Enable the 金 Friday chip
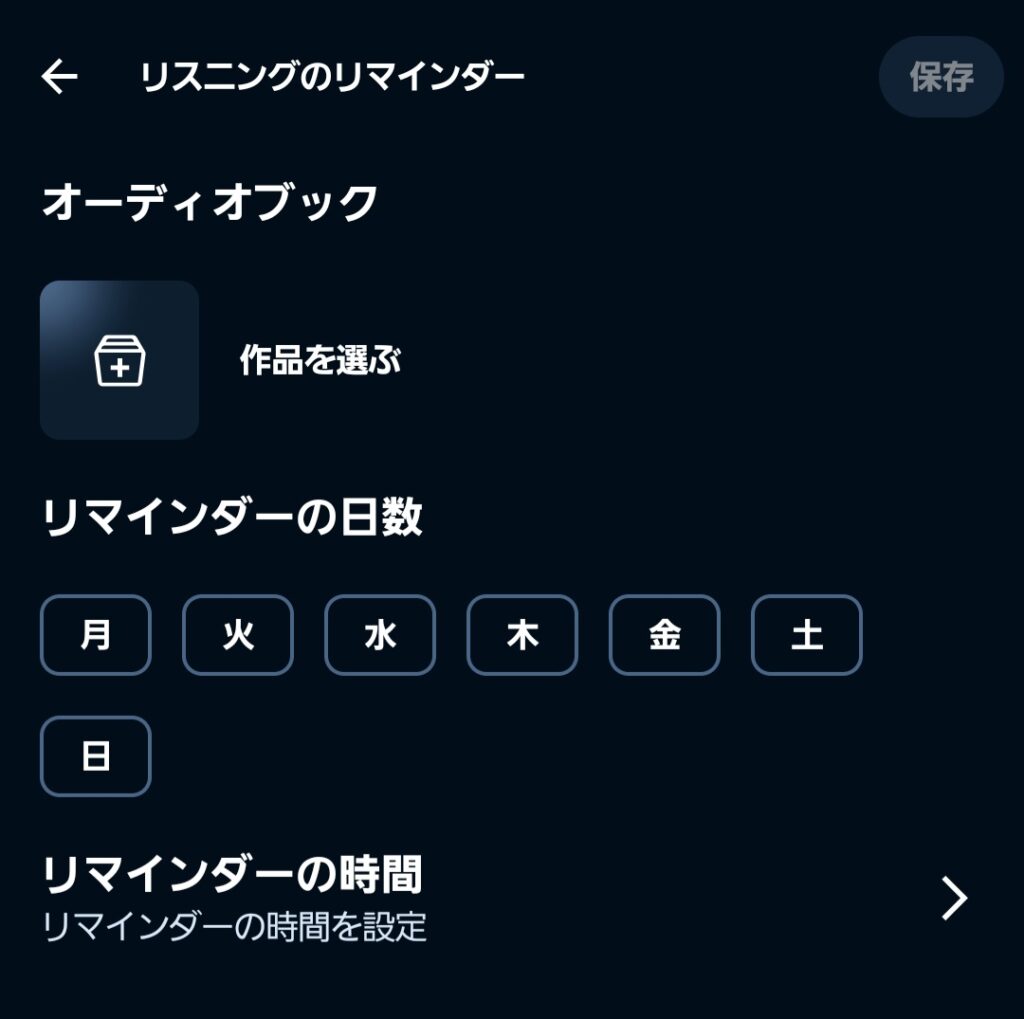The image size is (1024, 1019). coord(664,635)
